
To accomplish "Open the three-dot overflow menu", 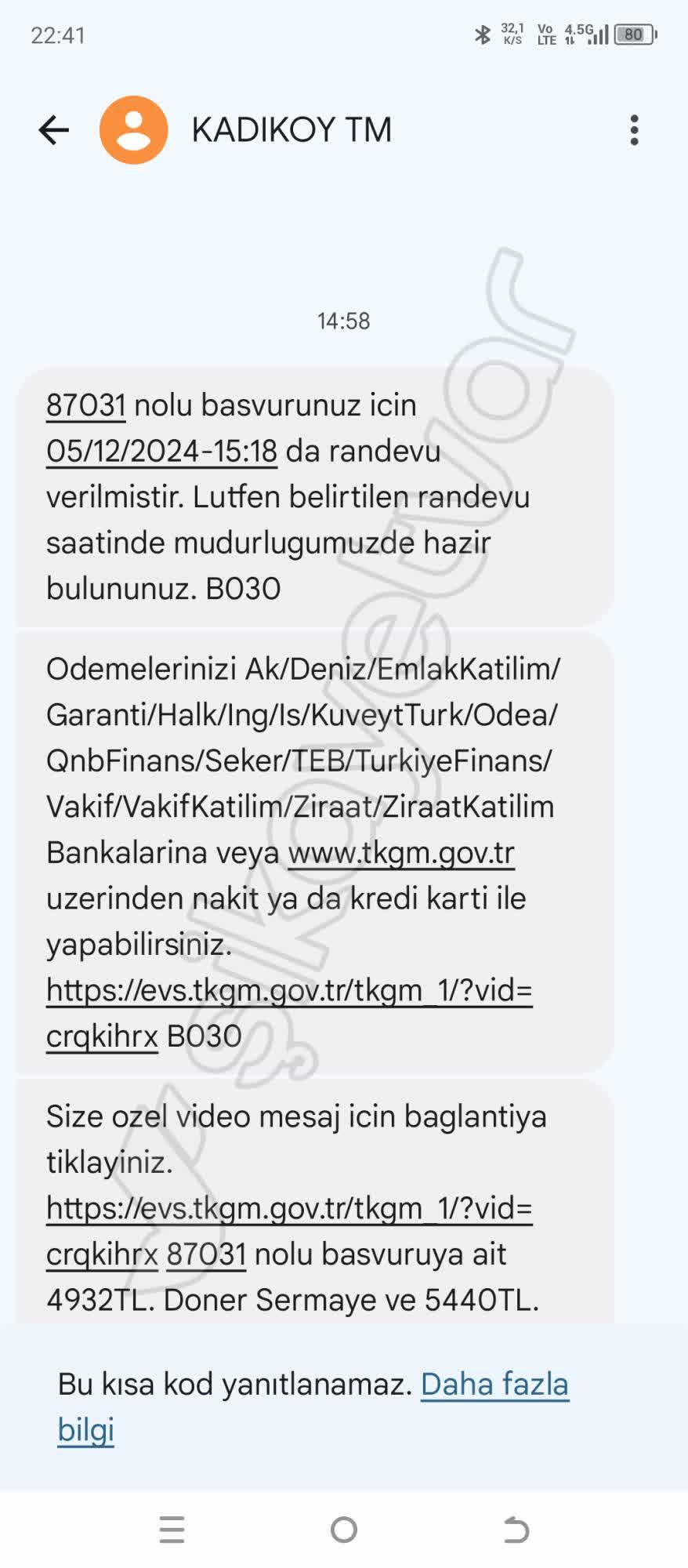I will tap(635, 130).
